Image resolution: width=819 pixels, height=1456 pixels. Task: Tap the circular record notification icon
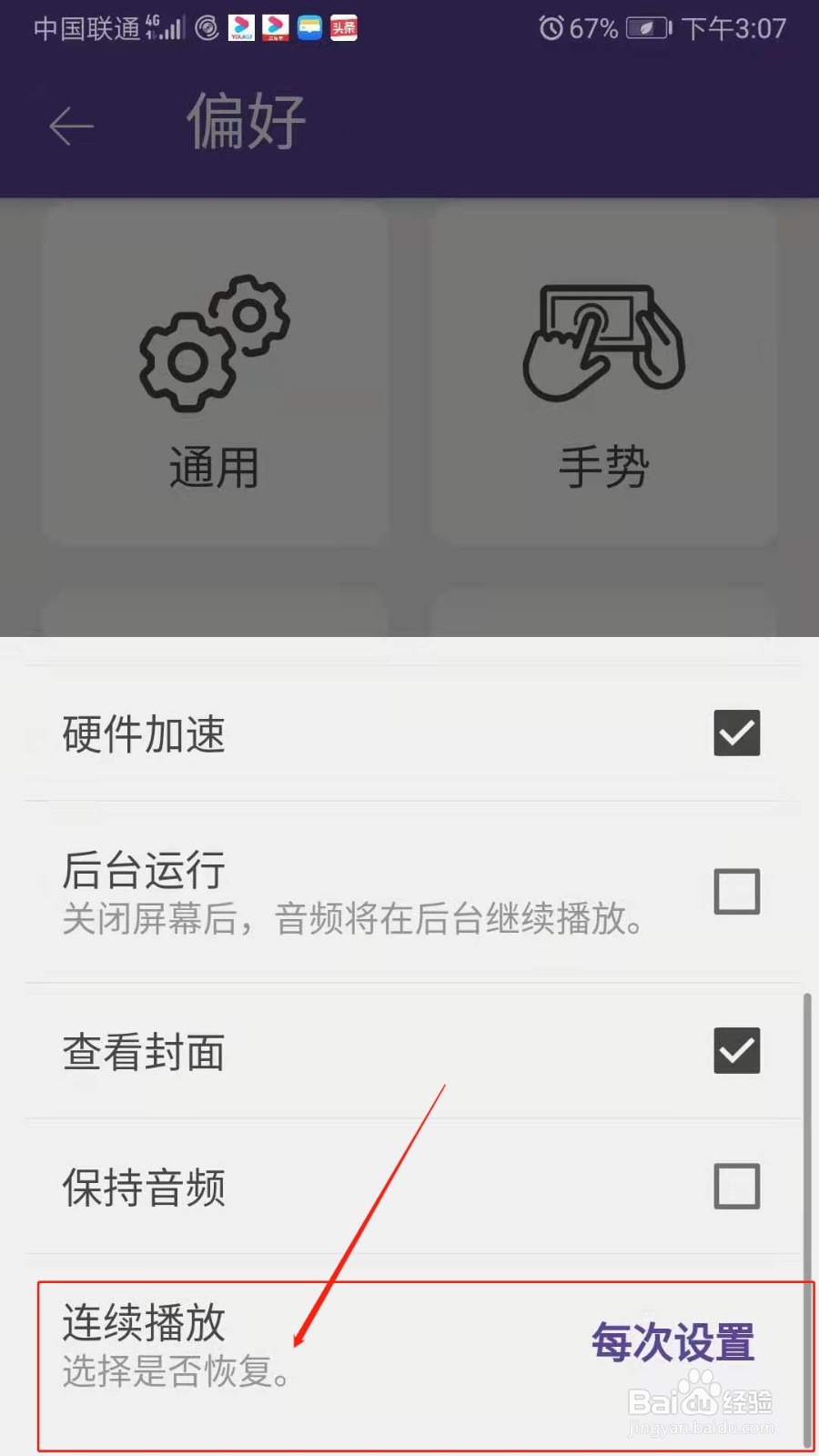coord(206,28)
